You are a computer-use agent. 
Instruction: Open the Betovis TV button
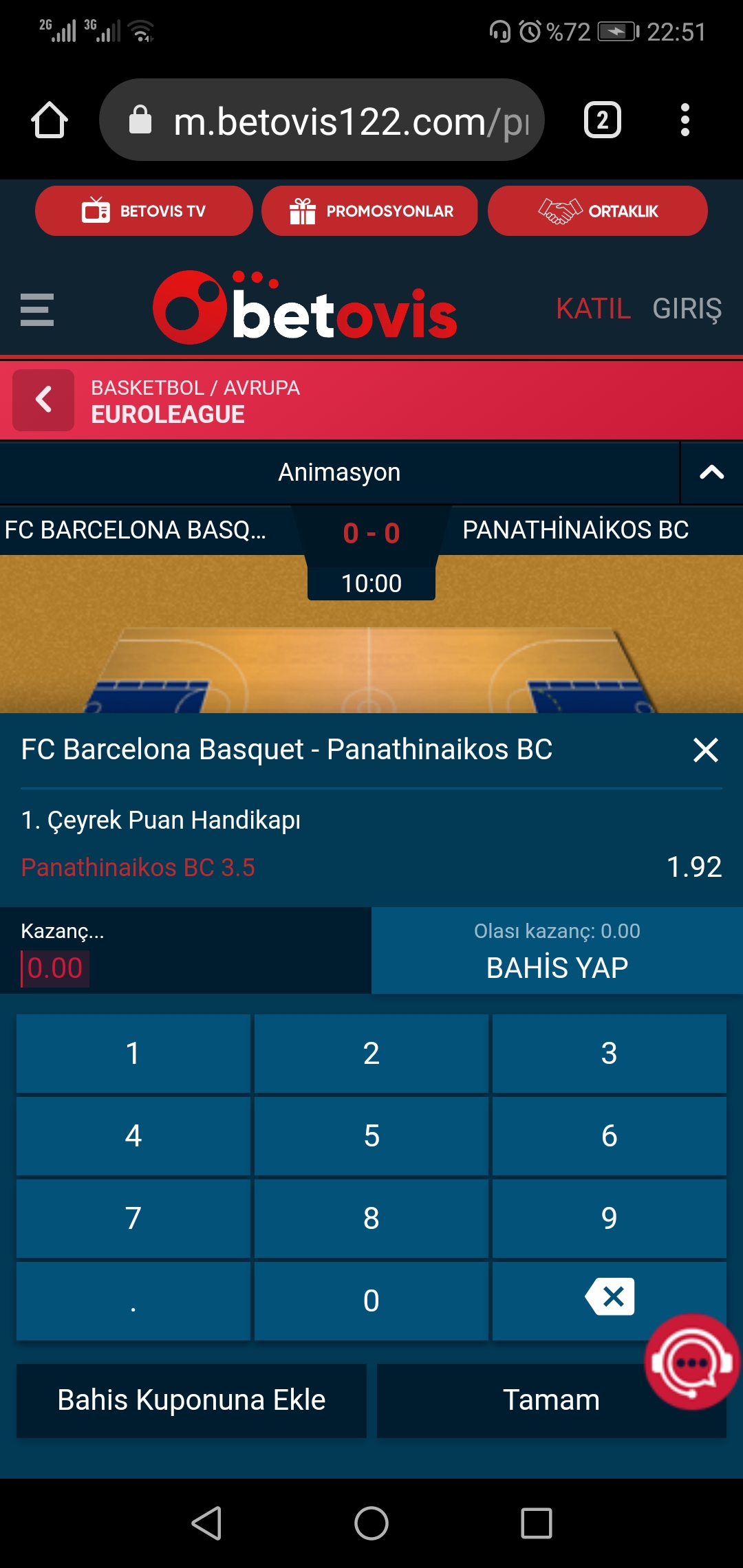[144, 211]
